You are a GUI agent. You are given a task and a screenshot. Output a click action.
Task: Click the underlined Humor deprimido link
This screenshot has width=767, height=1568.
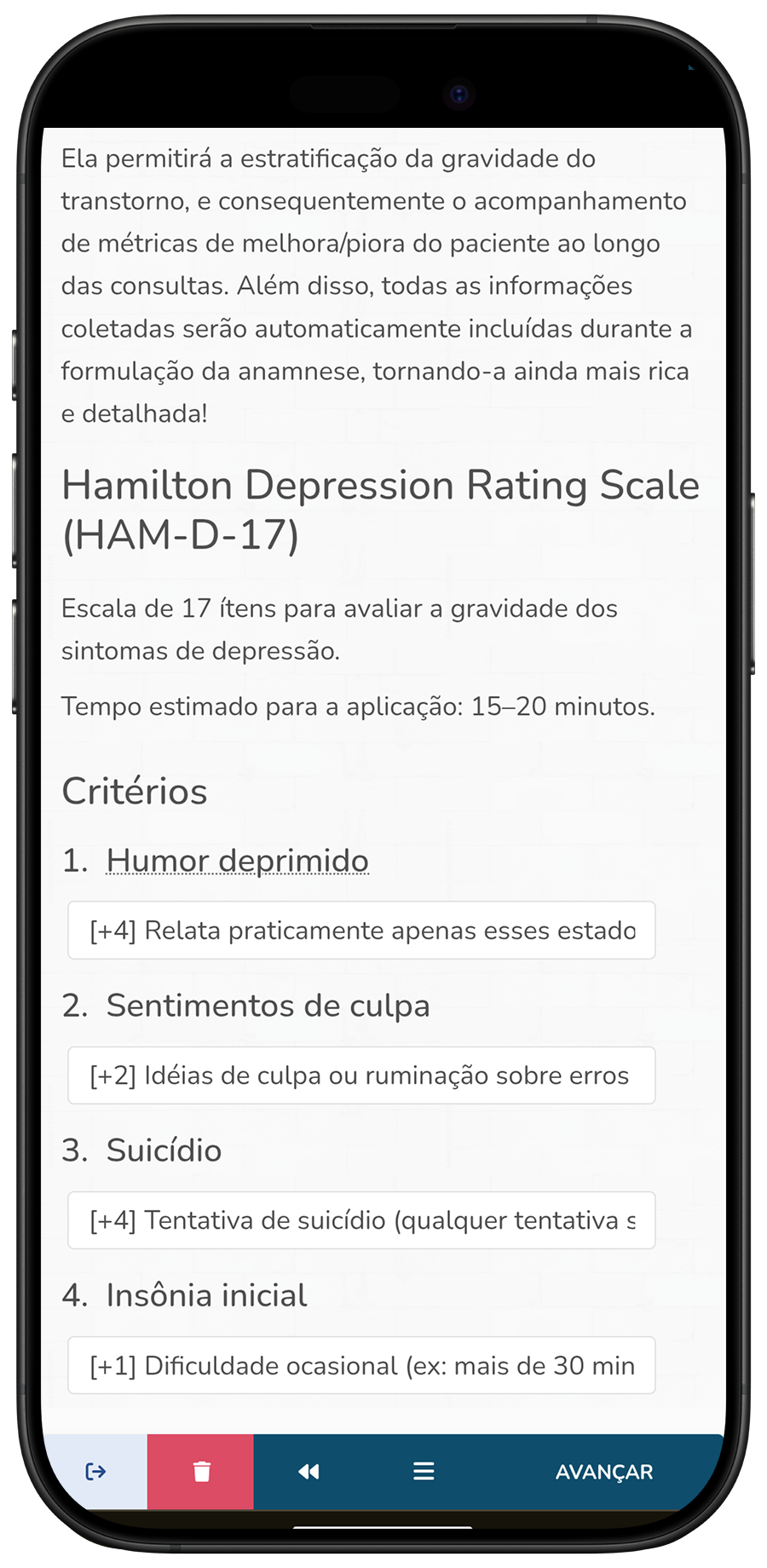coord(236,861)
